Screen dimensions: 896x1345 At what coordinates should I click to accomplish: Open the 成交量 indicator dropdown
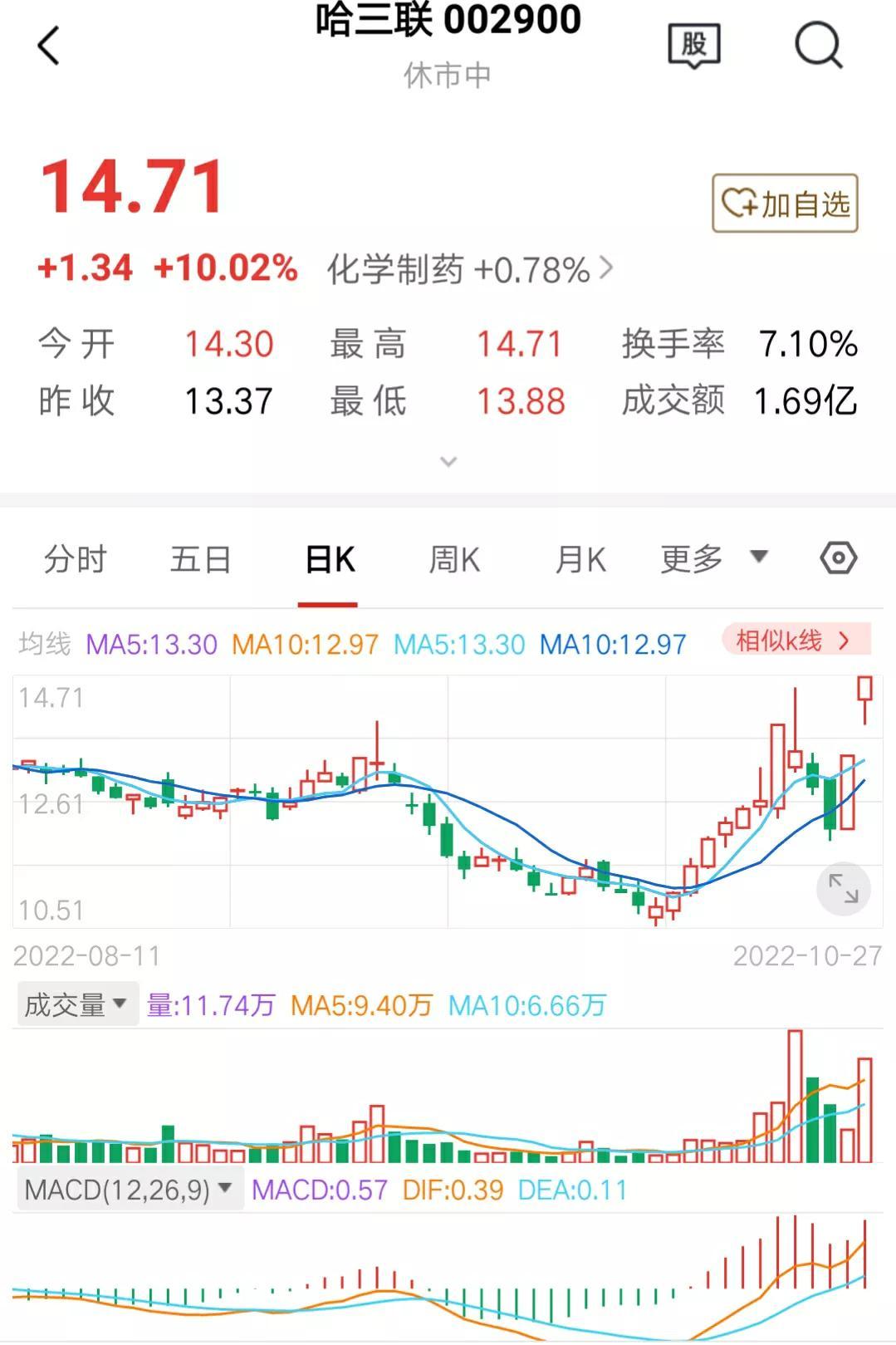click(x=76, y=1005)
